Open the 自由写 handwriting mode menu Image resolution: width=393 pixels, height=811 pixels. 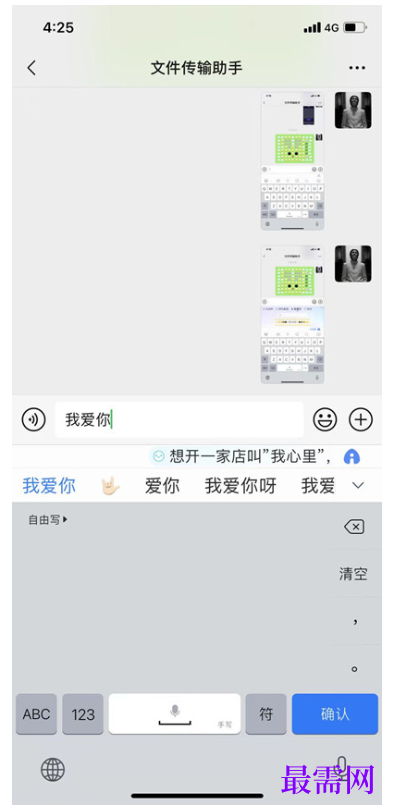[48, 520]
